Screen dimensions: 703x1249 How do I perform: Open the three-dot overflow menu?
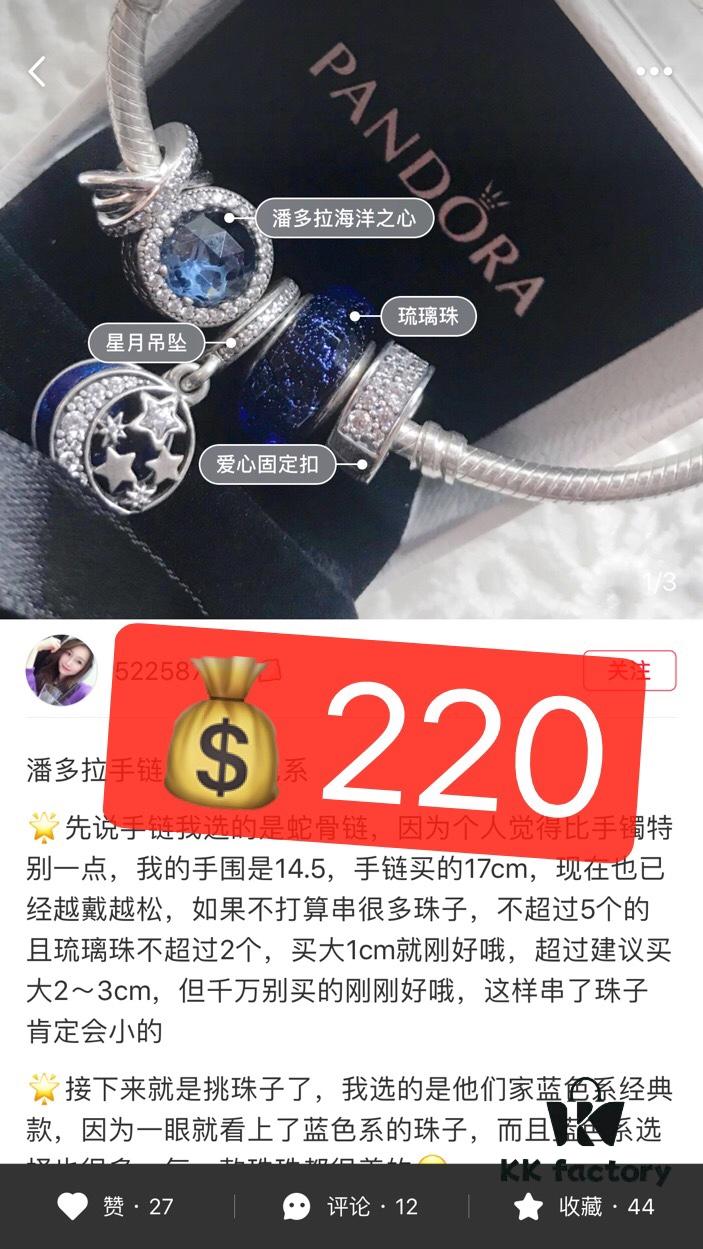pyautogui.click(x=654, y=72)
